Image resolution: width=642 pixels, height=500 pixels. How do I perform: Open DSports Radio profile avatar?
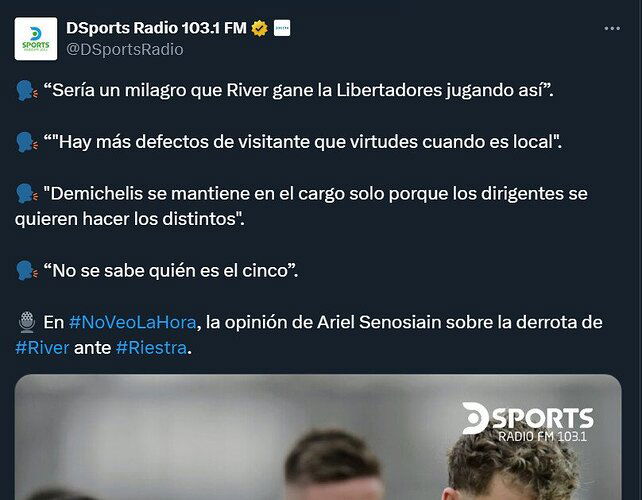[36, 39]
